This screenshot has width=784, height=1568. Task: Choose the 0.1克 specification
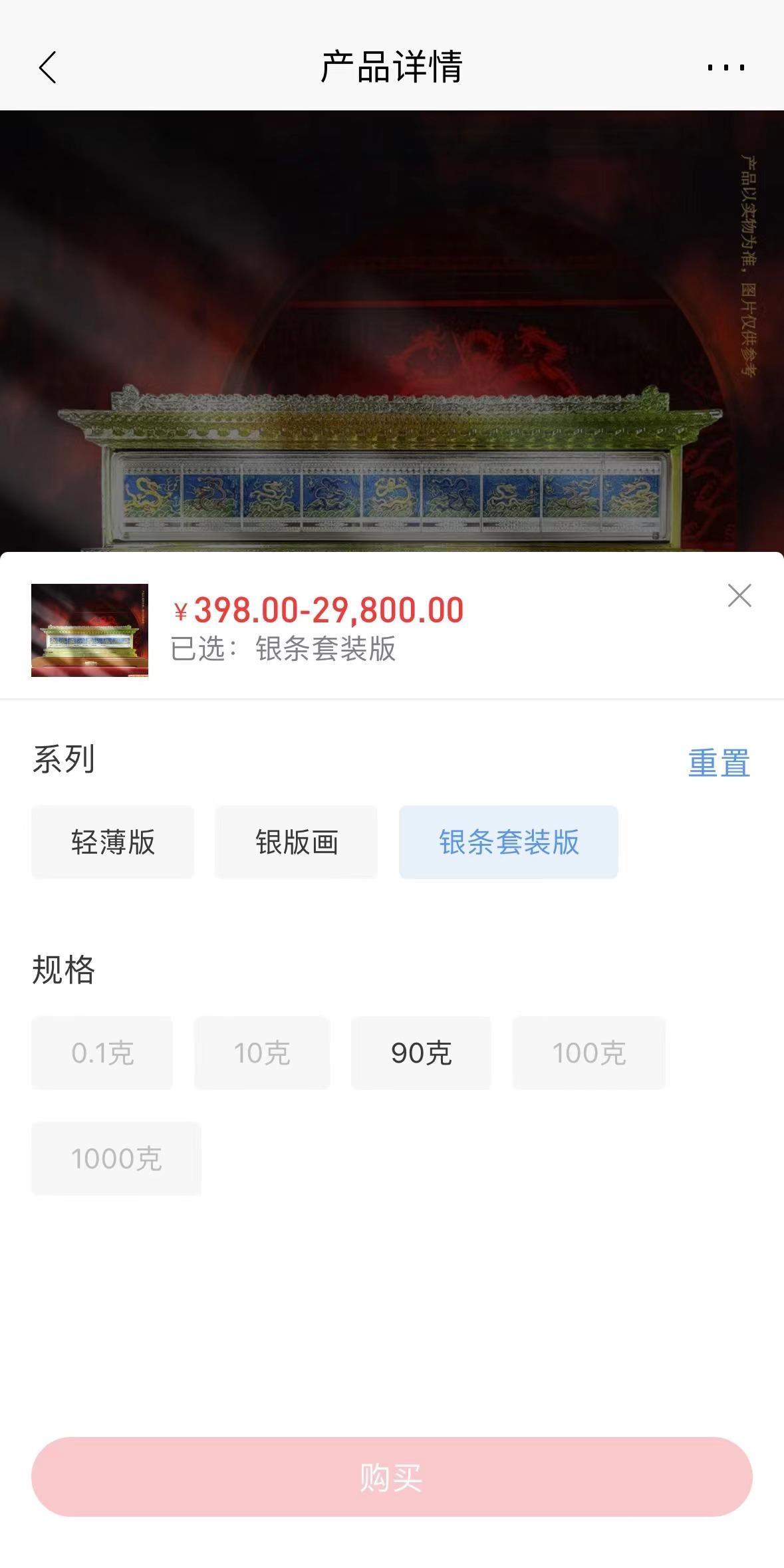[101, 1053]
